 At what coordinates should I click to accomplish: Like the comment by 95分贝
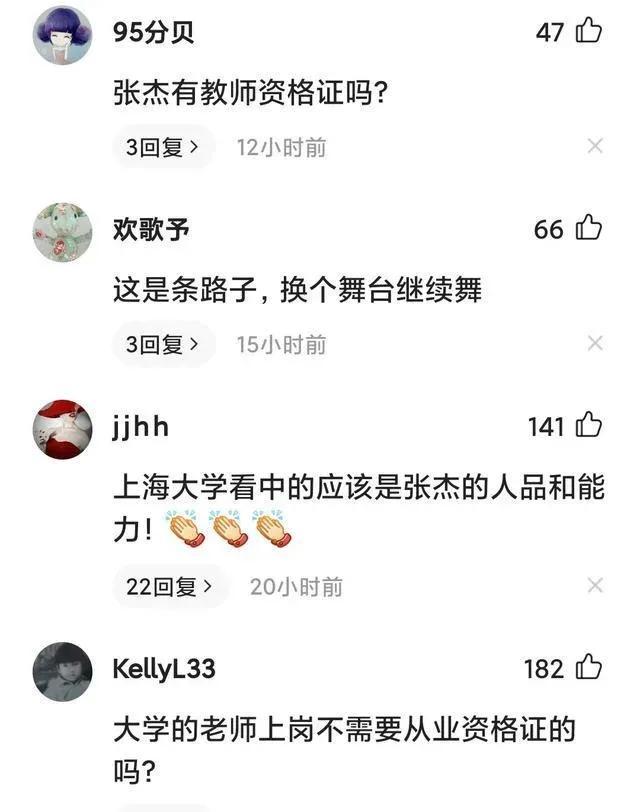click(589, 32)
